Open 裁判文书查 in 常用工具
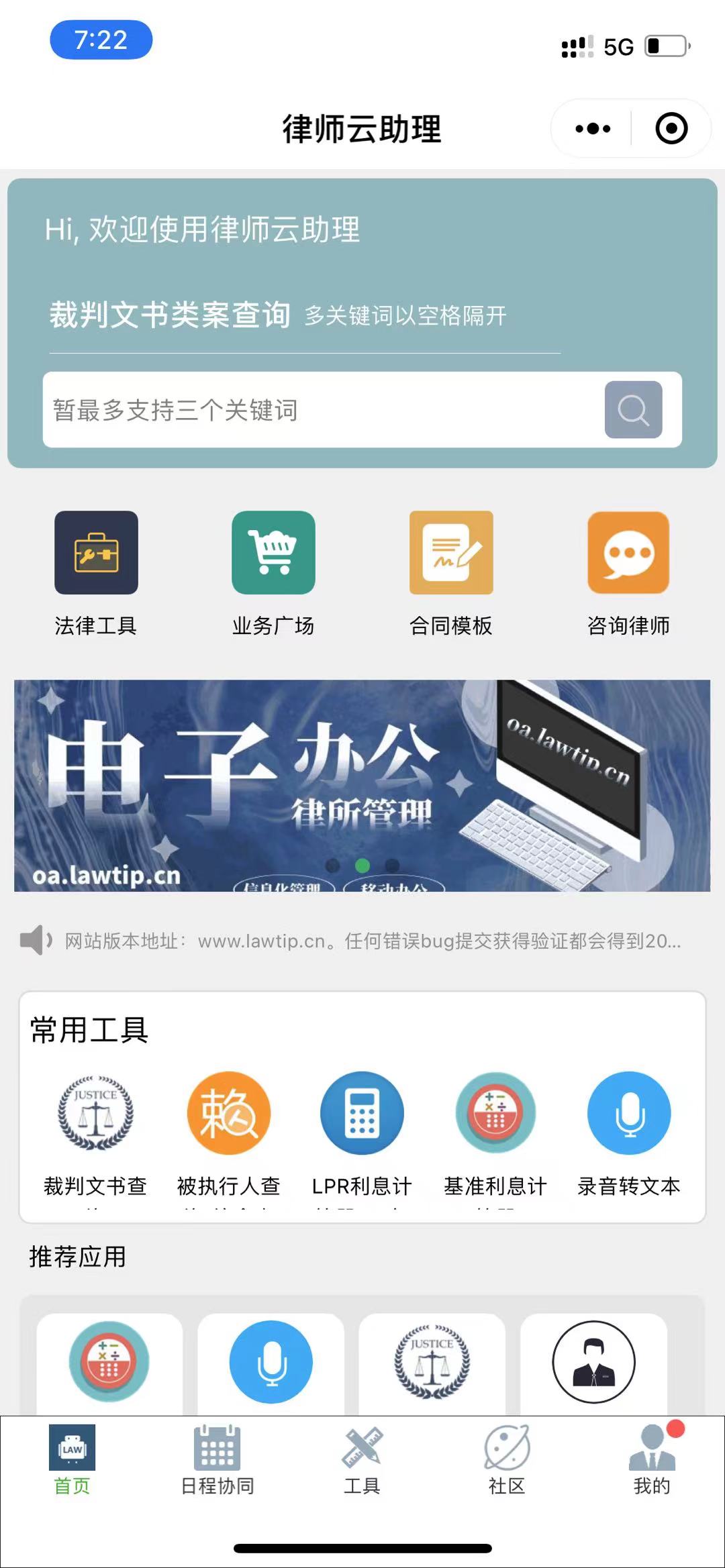The width and height of the screenshot is (725, 1568). pos(95,1114)
